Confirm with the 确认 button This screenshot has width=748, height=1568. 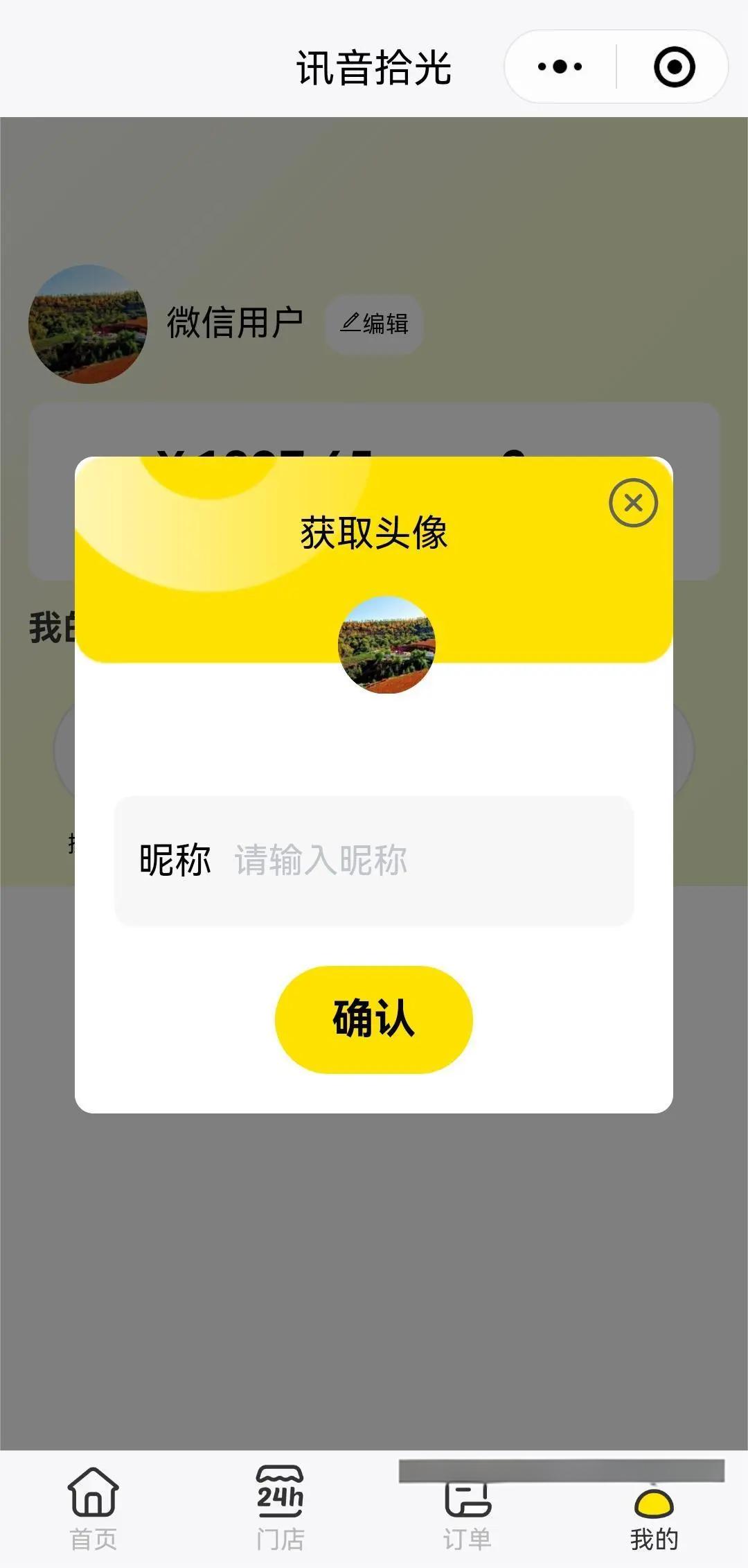(x=374, y=1019)
